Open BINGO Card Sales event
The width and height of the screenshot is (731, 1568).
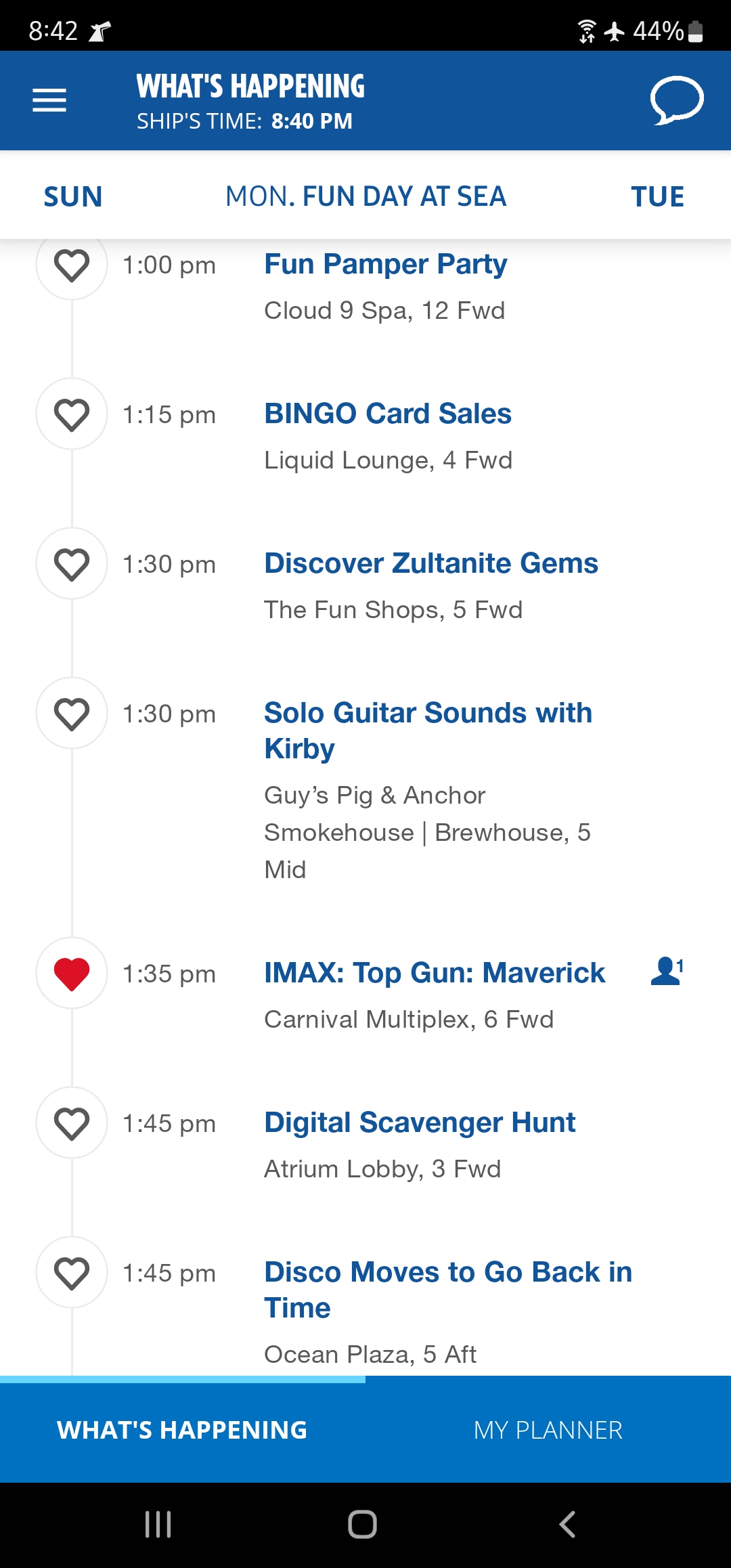(x=388, y=414)
